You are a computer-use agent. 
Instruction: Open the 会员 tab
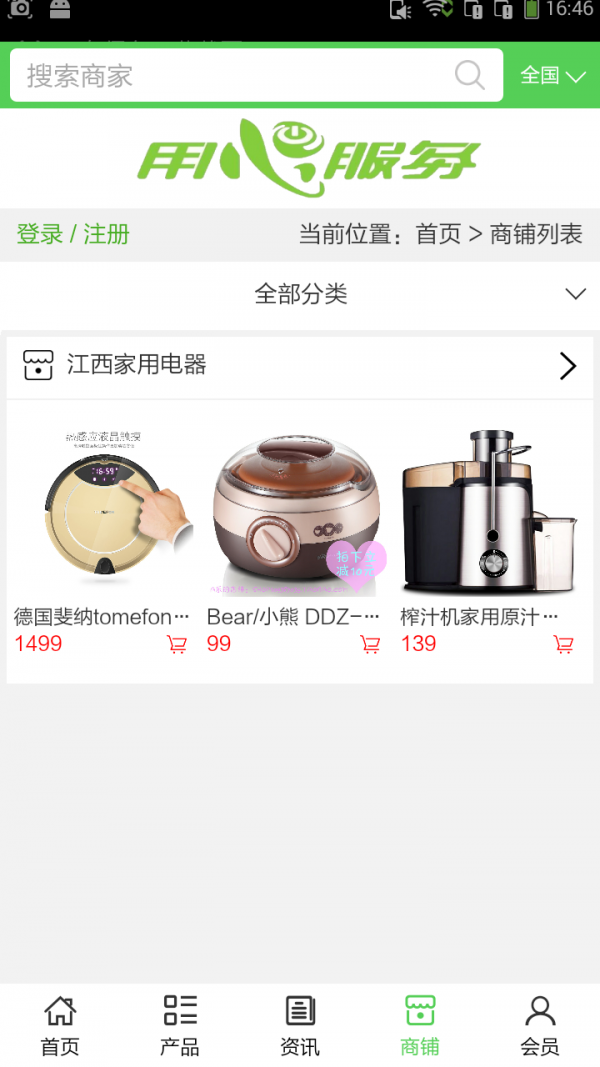coord(540,1026)
